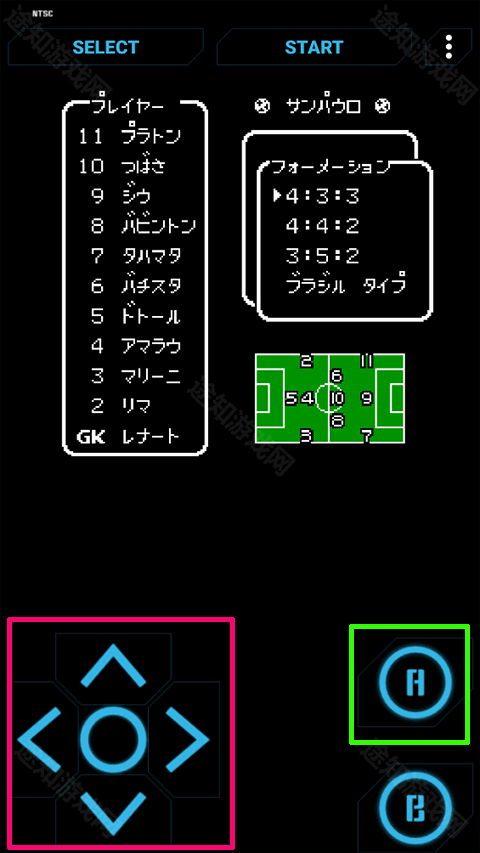Tap the D-pad down arrow

point(113,813)
